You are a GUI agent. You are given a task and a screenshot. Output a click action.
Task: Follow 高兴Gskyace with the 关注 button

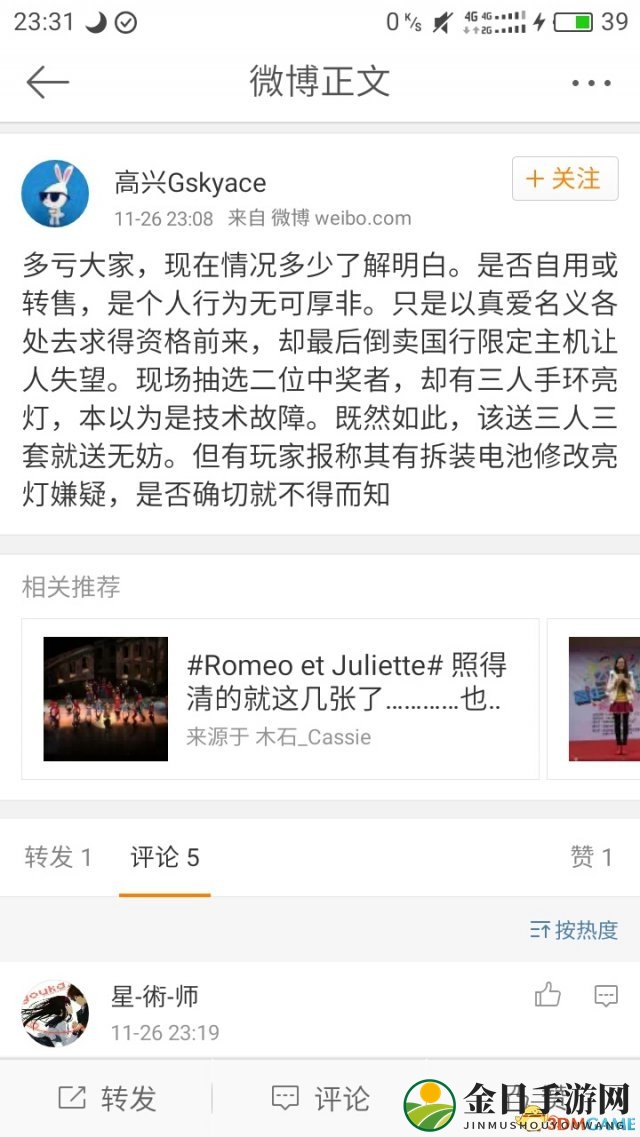564,179
